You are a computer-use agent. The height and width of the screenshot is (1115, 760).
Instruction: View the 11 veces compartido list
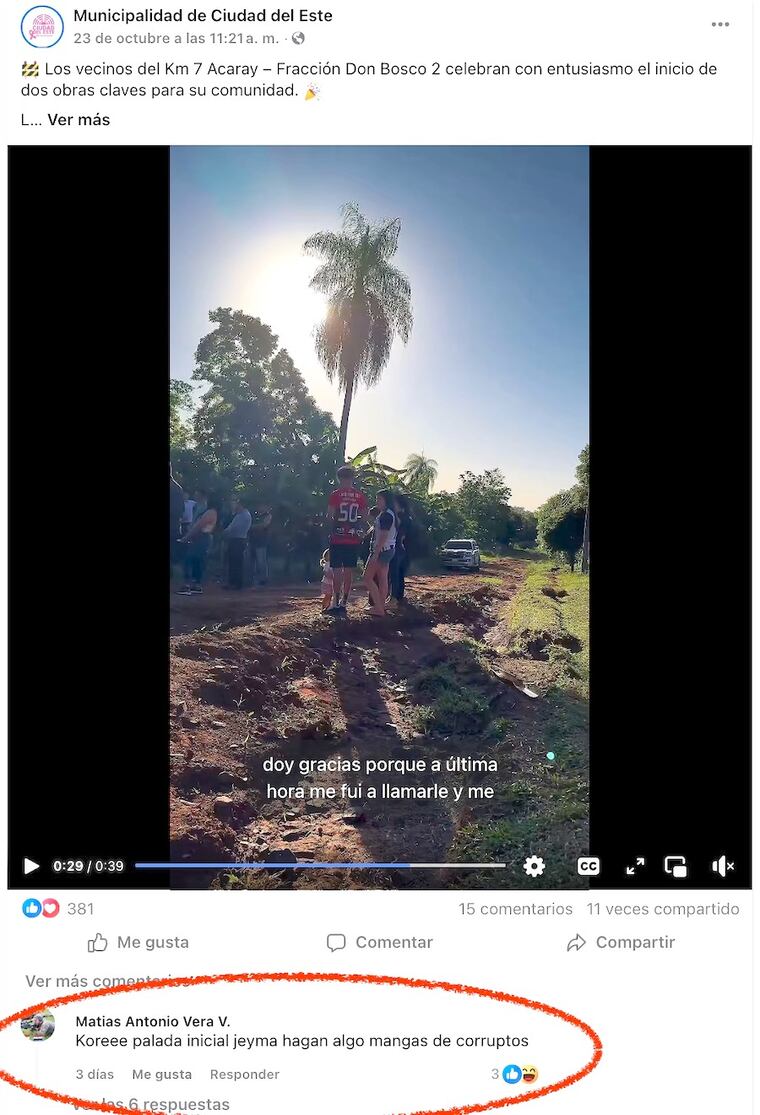point(662,909)
